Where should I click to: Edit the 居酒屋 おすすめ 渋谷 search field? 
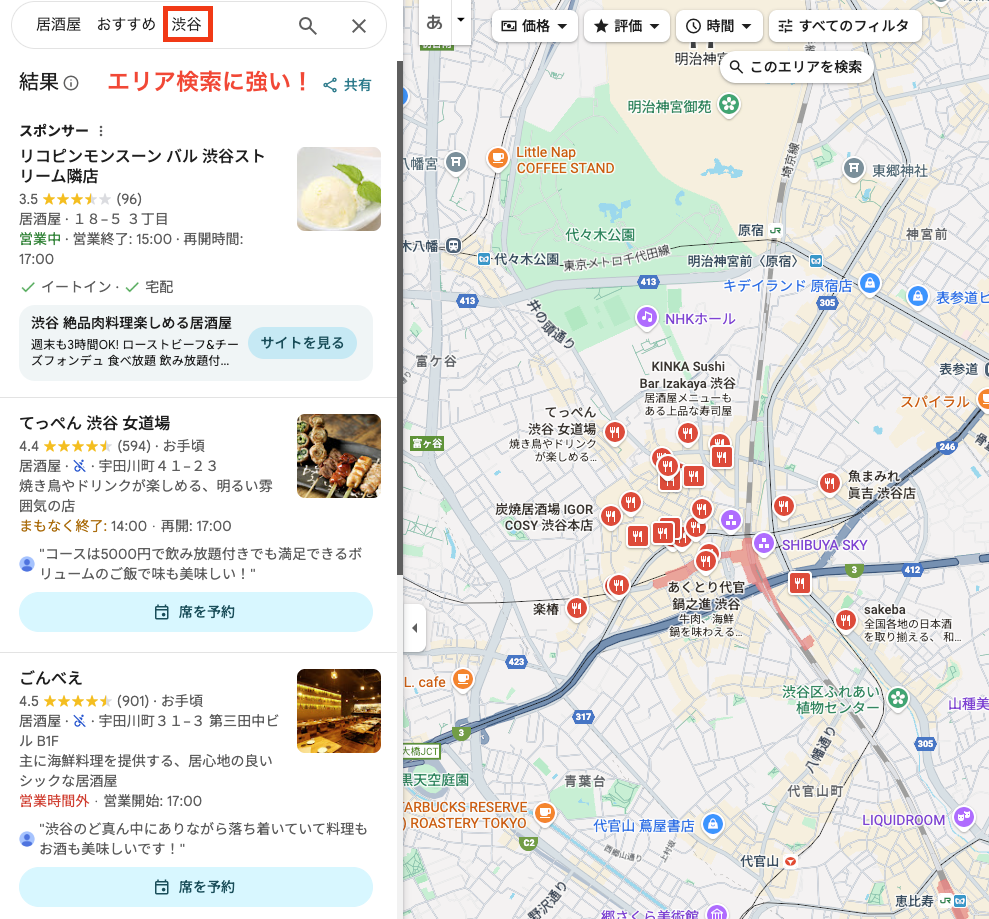[120, 25]
